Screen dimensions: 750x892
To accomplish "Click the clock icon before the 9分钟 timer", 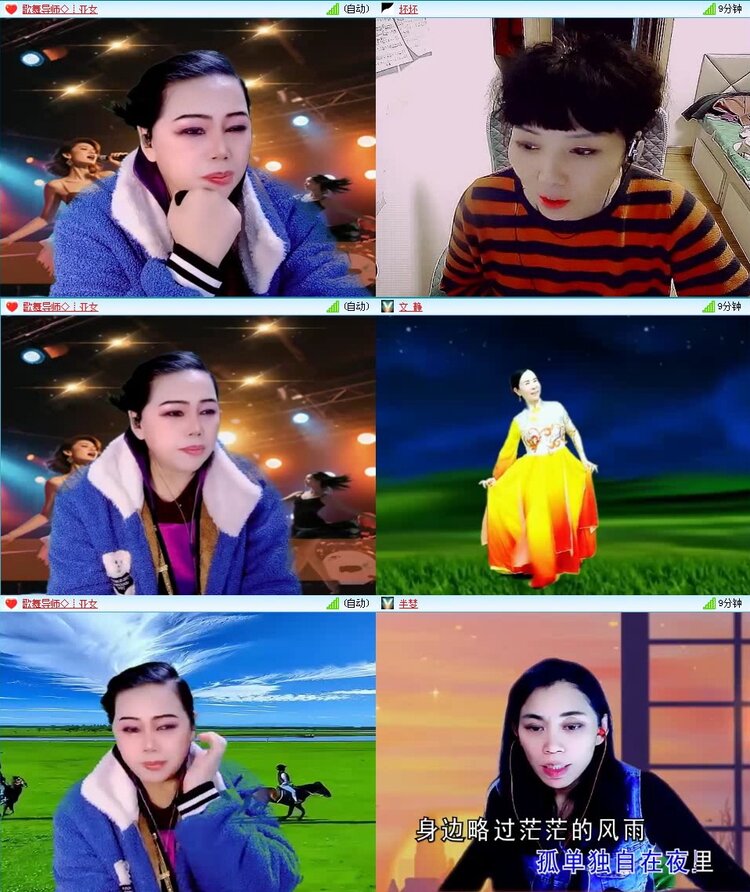I will (711, 9).
